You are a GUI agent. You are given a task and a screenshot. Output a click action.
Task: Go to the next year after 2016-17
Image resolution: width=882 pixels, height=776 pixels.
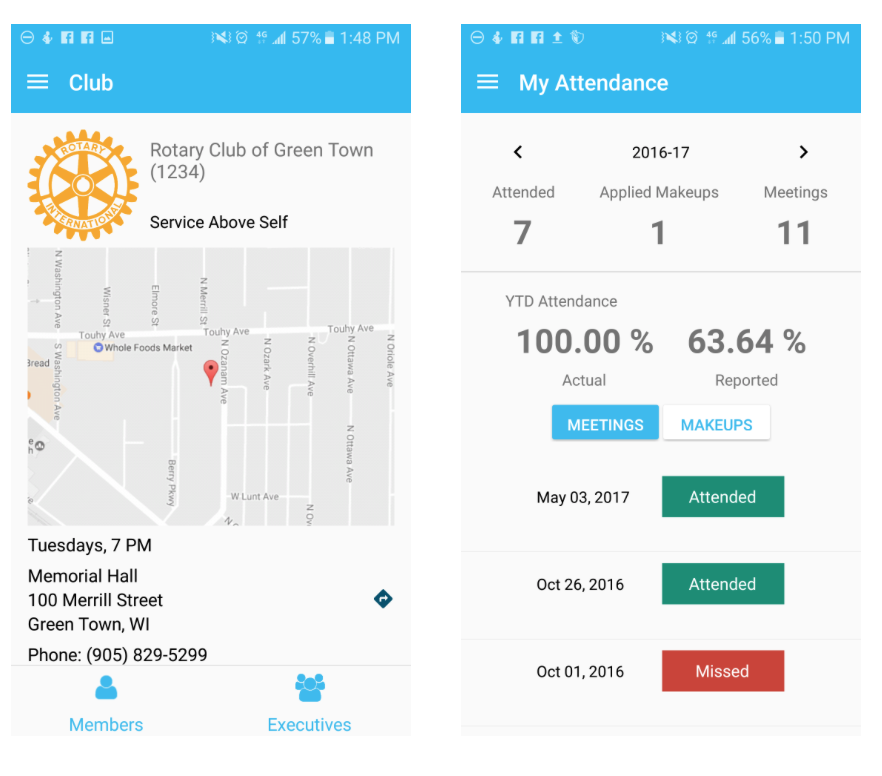[x=803, y=152]
